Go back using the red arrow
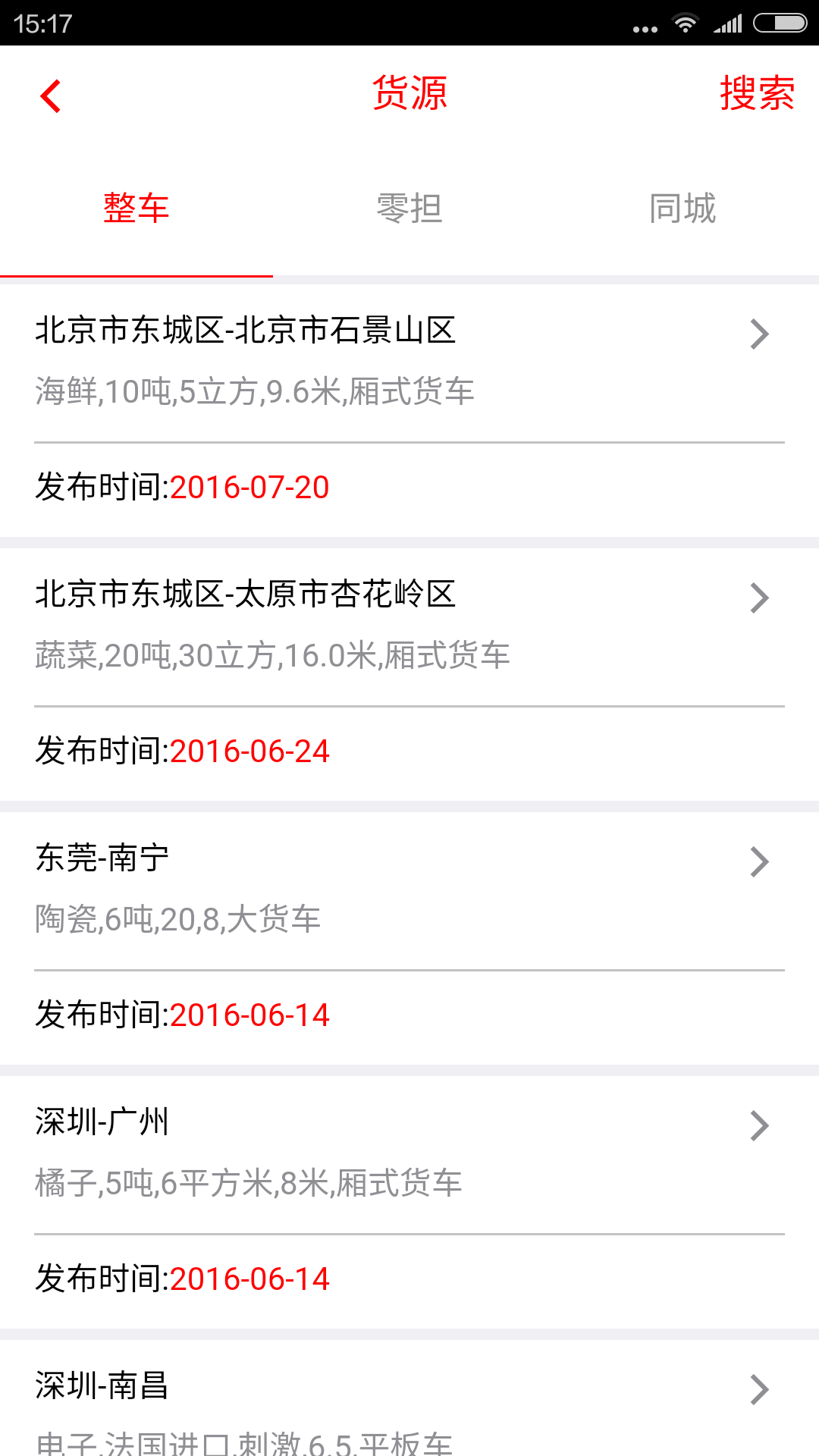The height and width of the screenshot is (1456, 819). tap(51, 96)
